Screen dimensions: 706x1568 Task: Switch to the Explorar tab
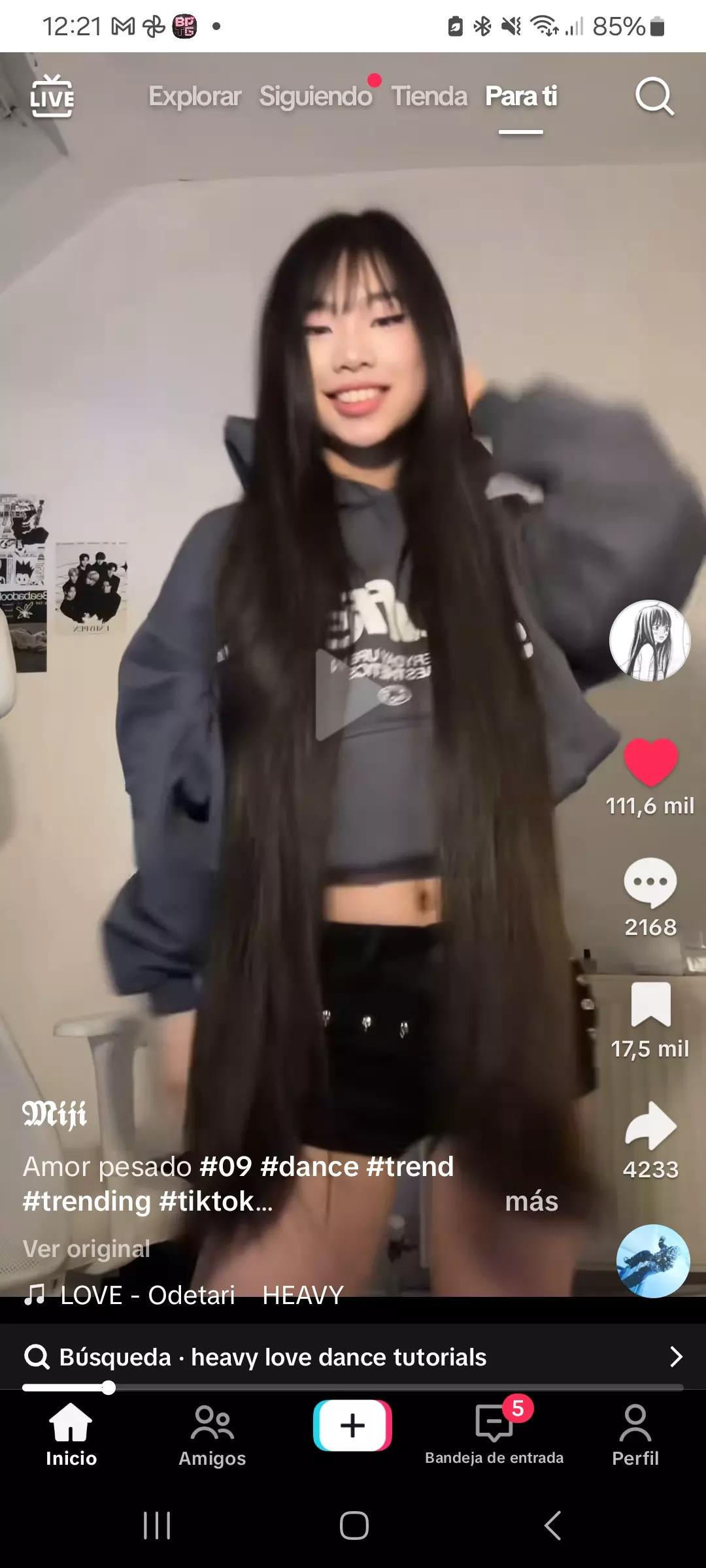pos(195,96)
